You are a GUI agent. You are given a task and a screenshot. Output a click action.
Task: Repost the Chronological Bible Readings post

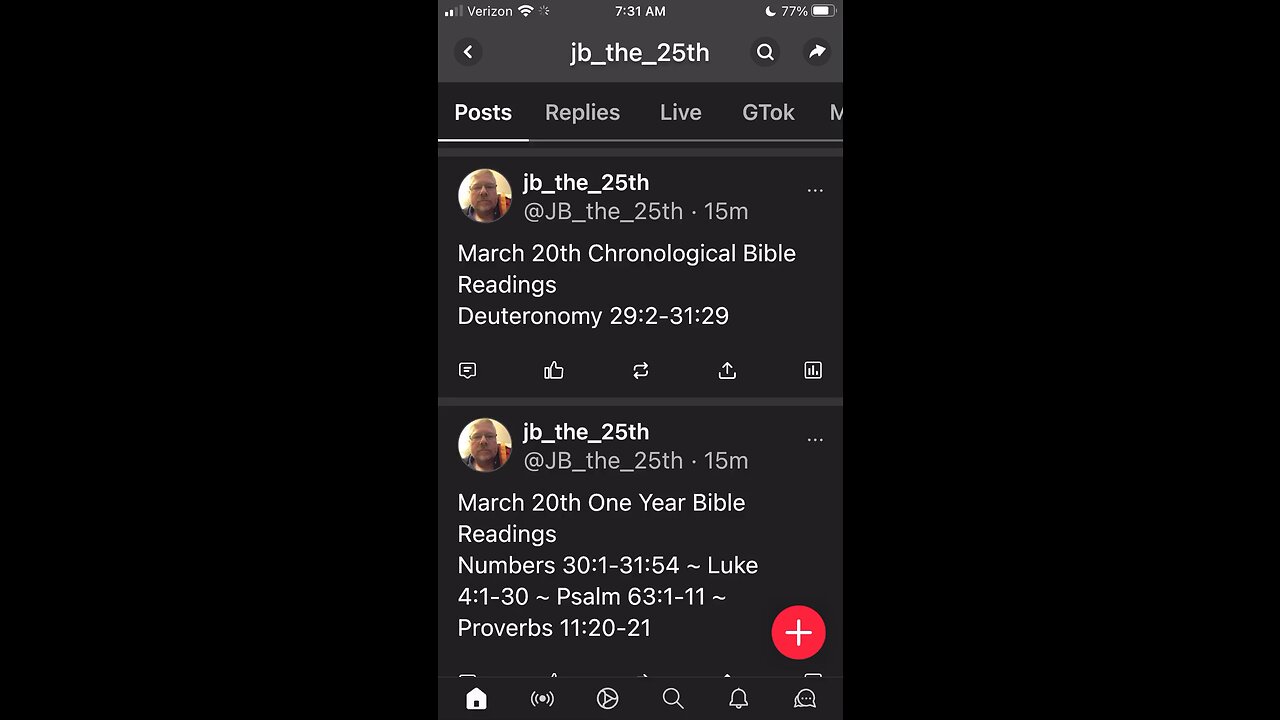click(641, 371)
